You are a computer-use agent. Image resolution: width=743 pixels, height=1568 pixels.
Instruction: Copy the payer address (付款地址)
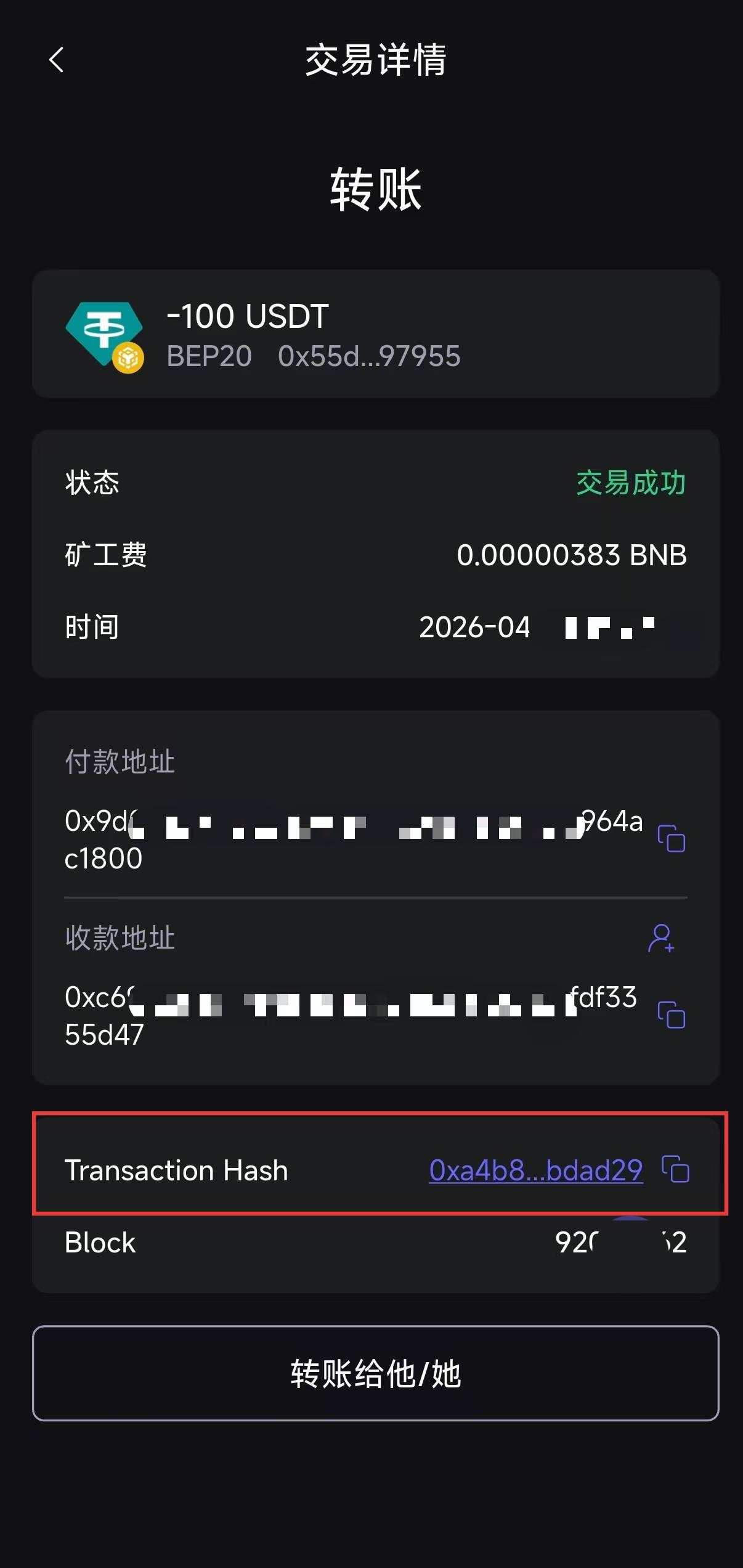pos(672,838)
